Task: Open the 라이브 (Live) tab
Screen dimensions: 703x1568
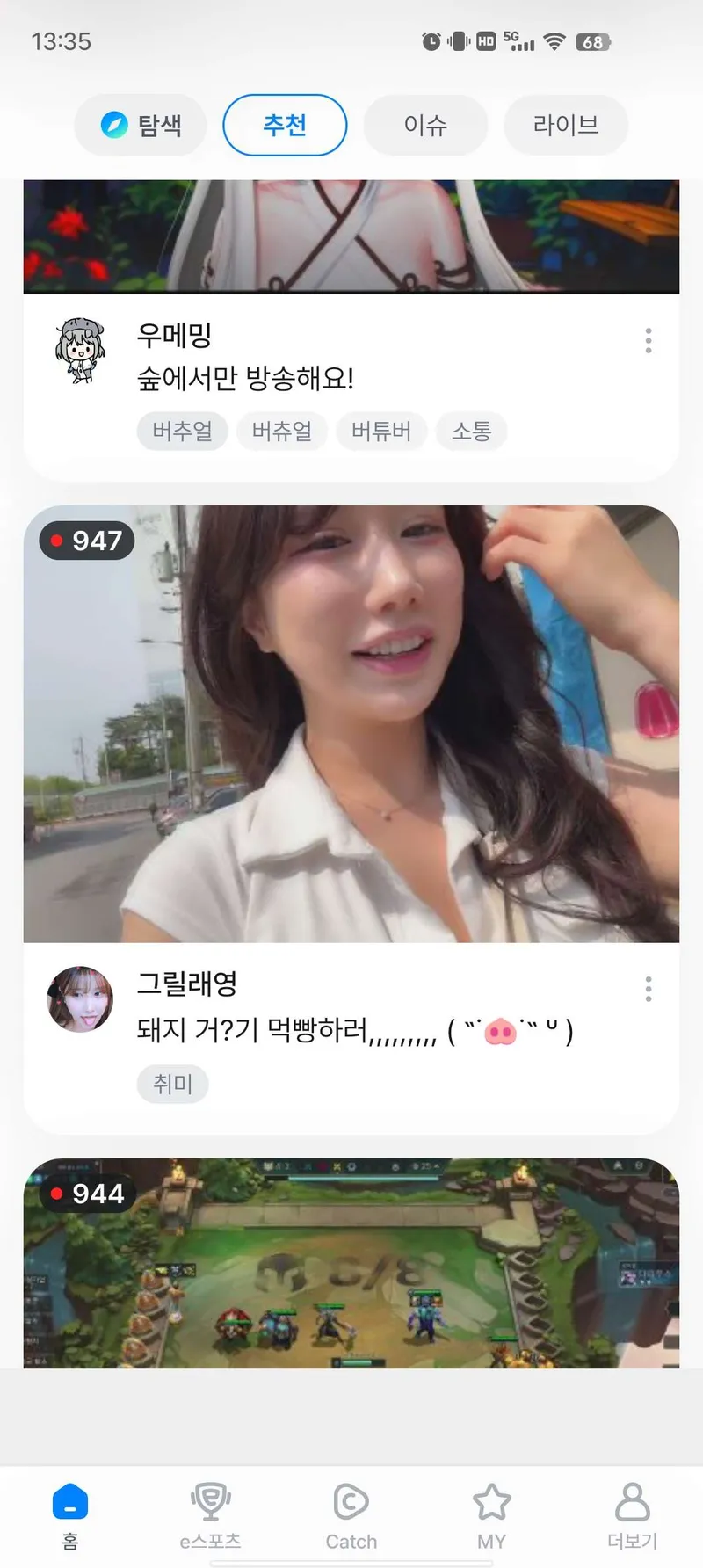Action: [565, 125]
